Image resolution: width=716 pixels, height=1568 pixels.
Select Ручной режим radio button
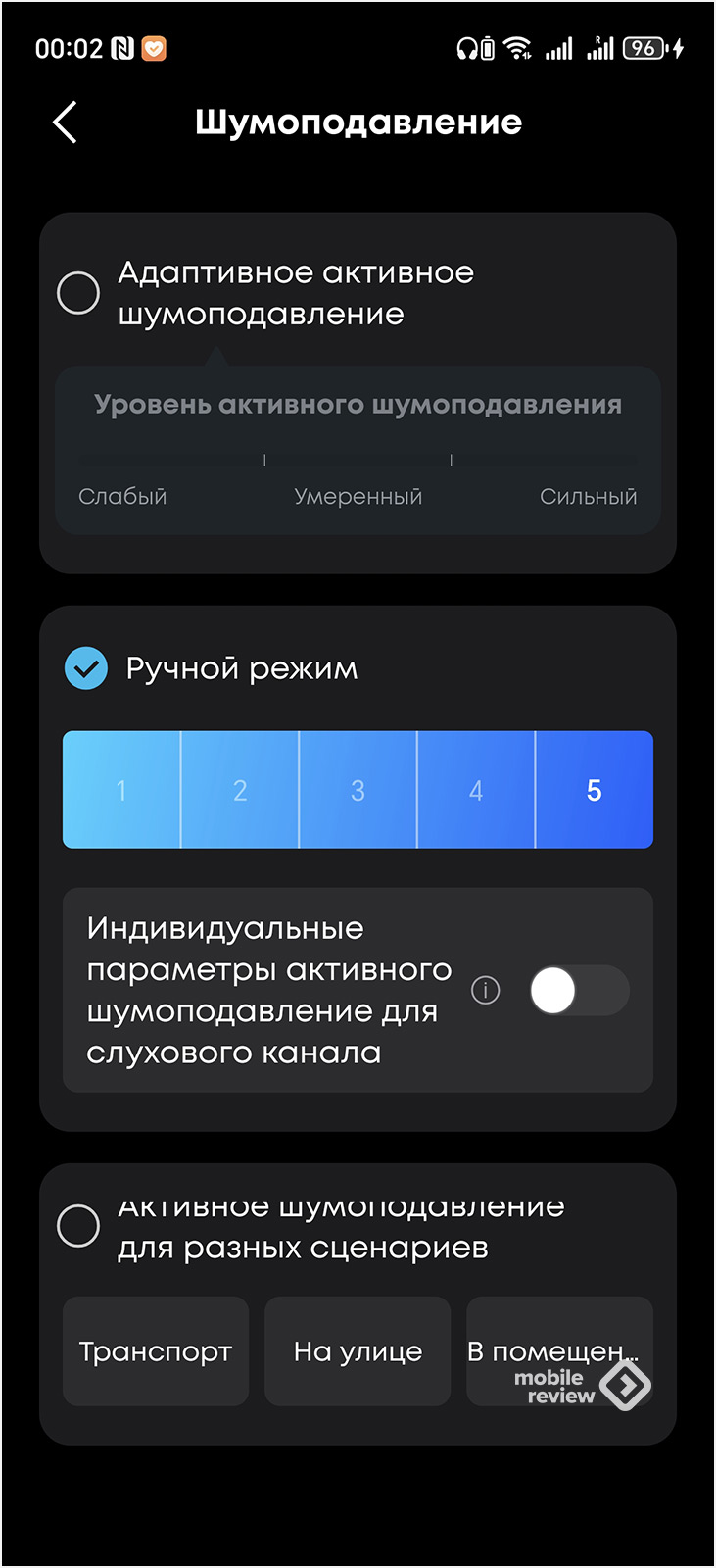[x=86, y=668]
